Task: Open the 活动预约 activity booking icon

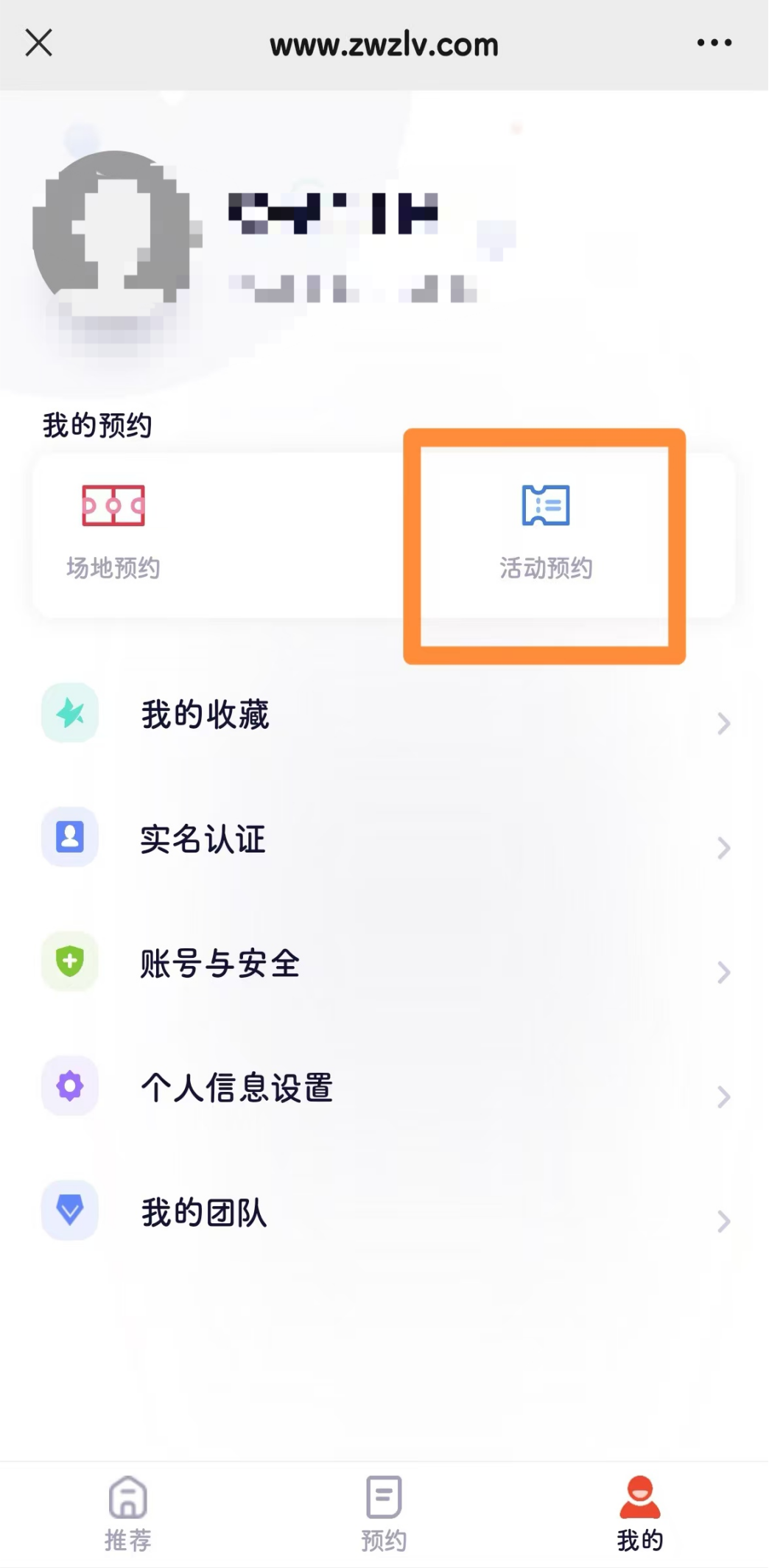Action: coord(545,505)
